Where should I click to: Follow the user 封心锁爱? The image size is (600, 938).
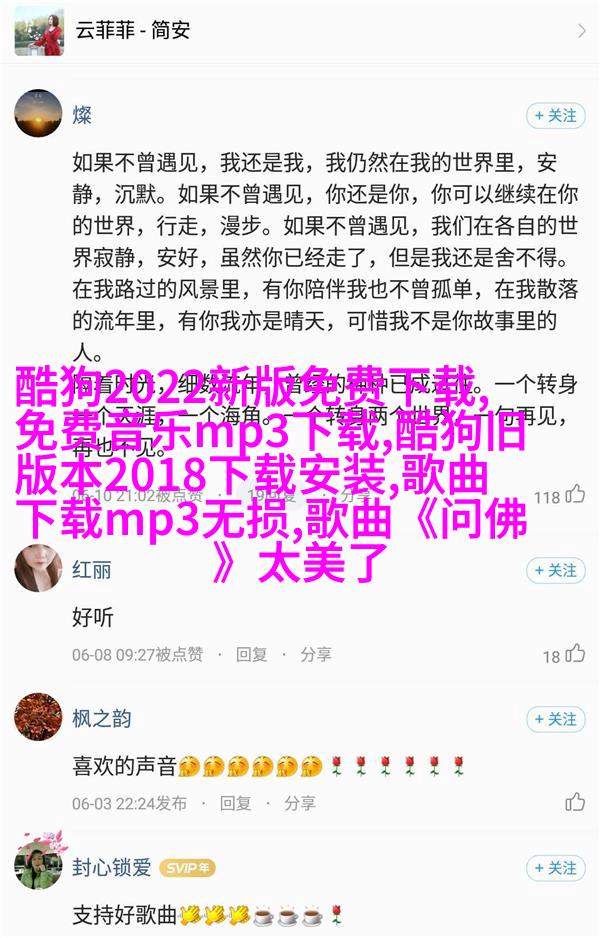555,867
